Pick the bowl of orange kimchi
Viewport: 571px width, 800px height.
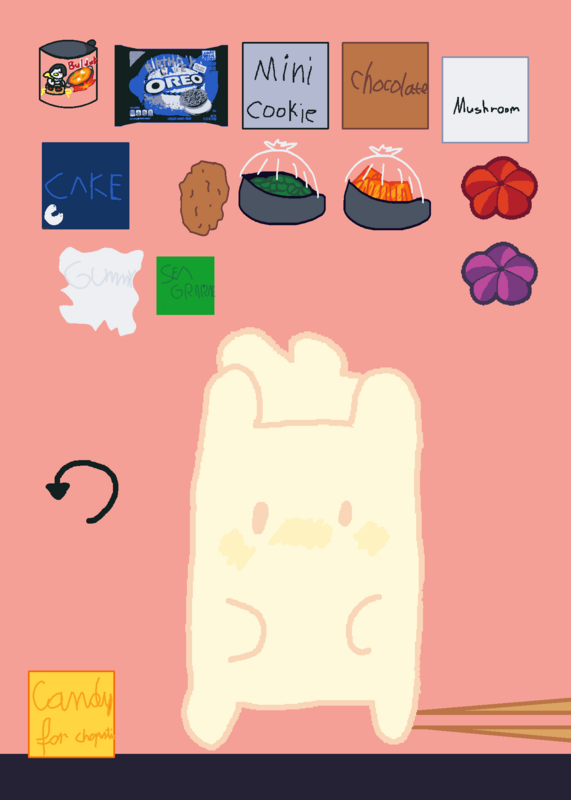coord(387,187)
